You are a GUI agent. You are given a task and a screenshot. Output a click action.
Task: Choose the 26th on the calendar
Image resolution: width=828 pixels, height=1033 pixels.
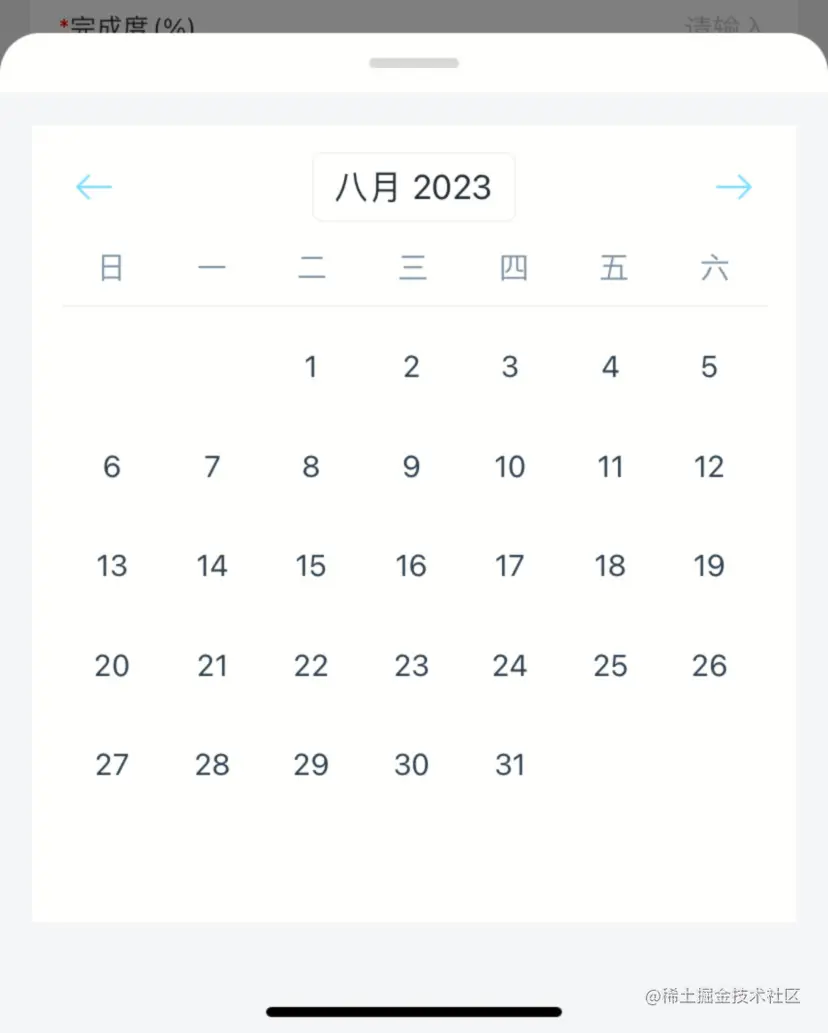pyautogui.click(x=709, y=666)
